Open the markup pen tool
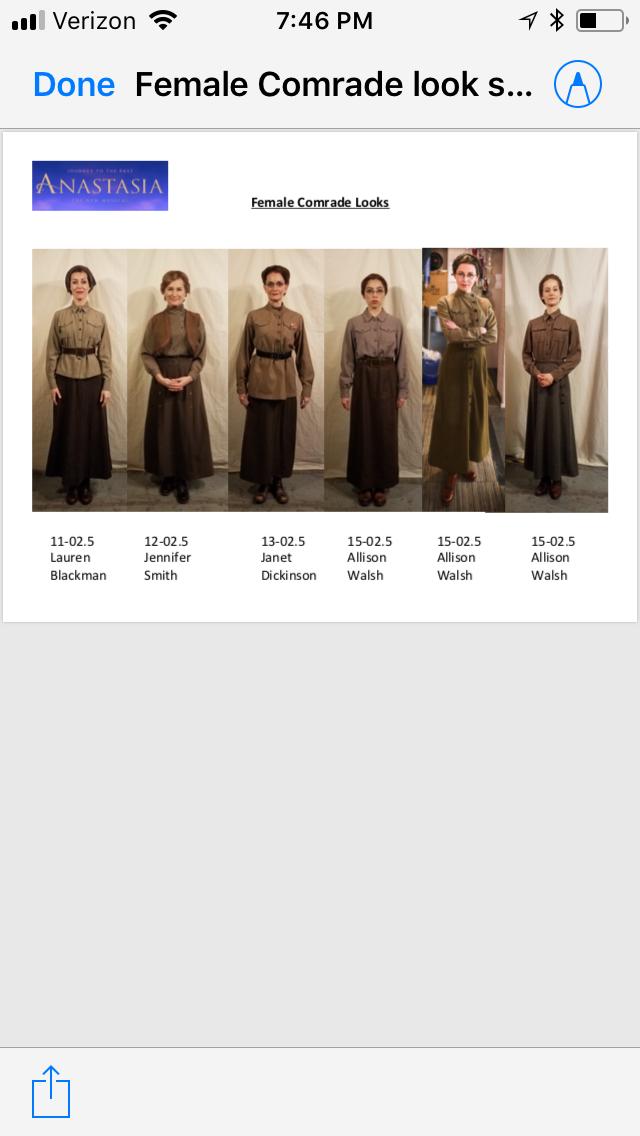The image size is (640, 1136). click(578, 84)
